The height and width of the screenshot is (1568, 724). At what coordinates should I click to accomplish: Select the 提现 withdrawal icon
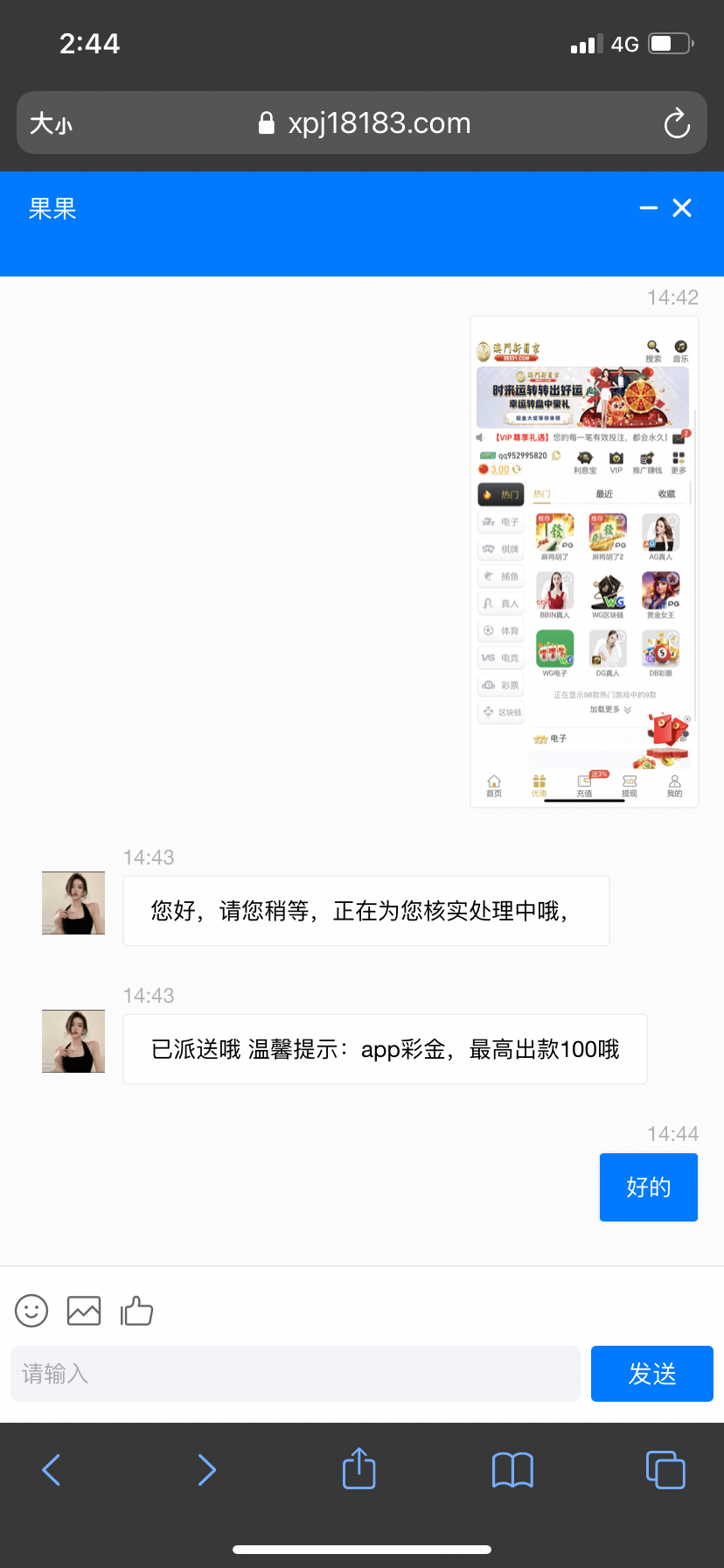coord(629,781)
